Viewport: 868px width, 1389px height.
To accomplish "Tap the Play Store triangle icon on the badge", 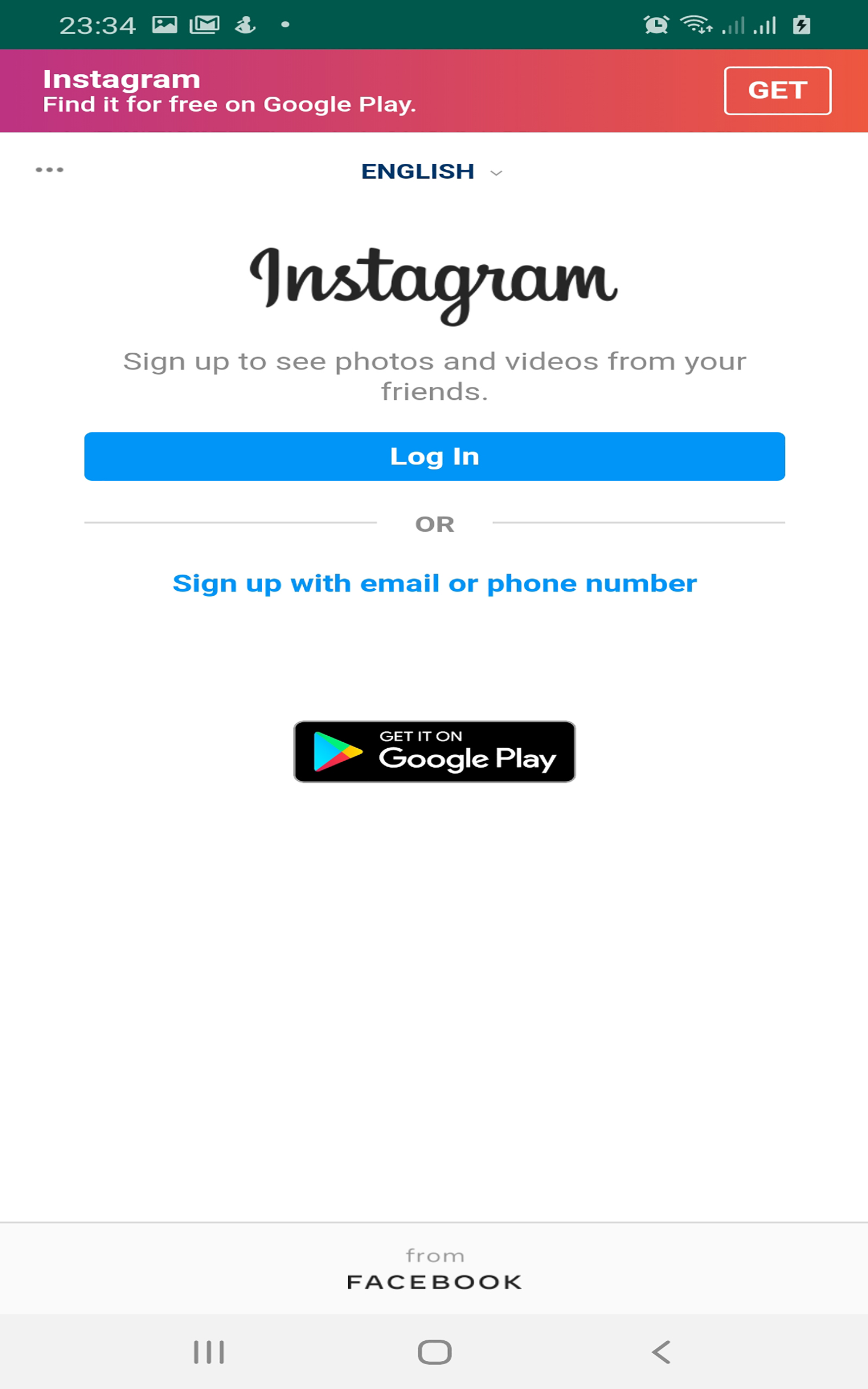I will (334, 753).
